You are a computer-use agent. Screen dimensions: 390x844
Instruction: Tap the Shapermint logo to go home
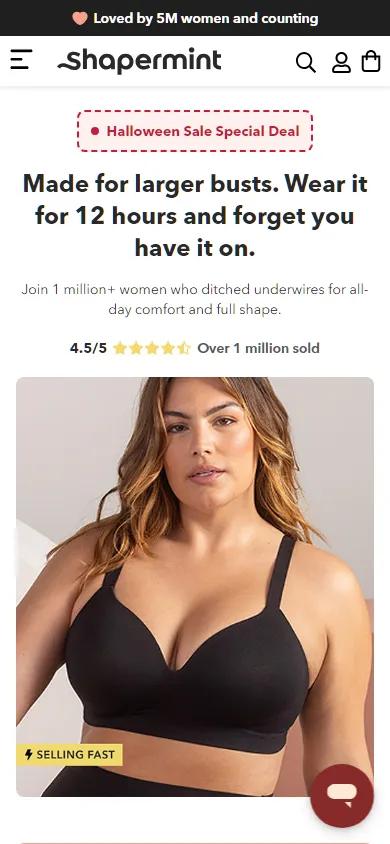pyautogui.click(x=139, y=60)
